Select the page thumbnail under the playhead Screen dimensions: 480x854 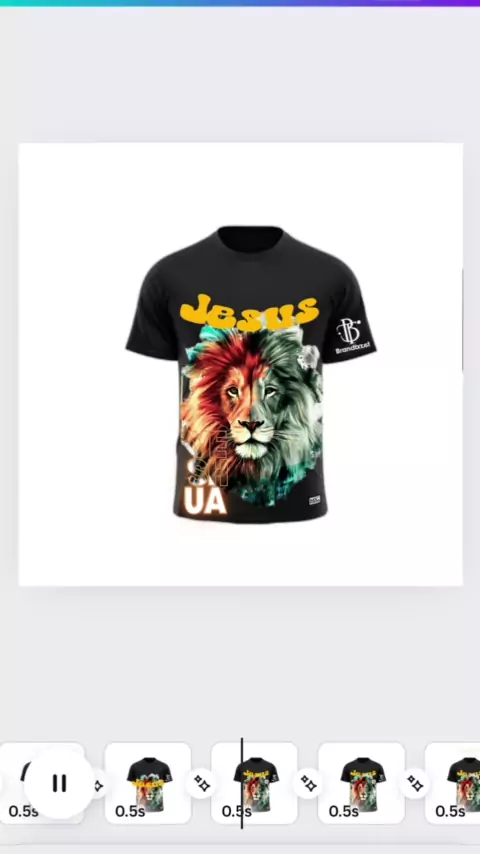click(x=254, y=783)
